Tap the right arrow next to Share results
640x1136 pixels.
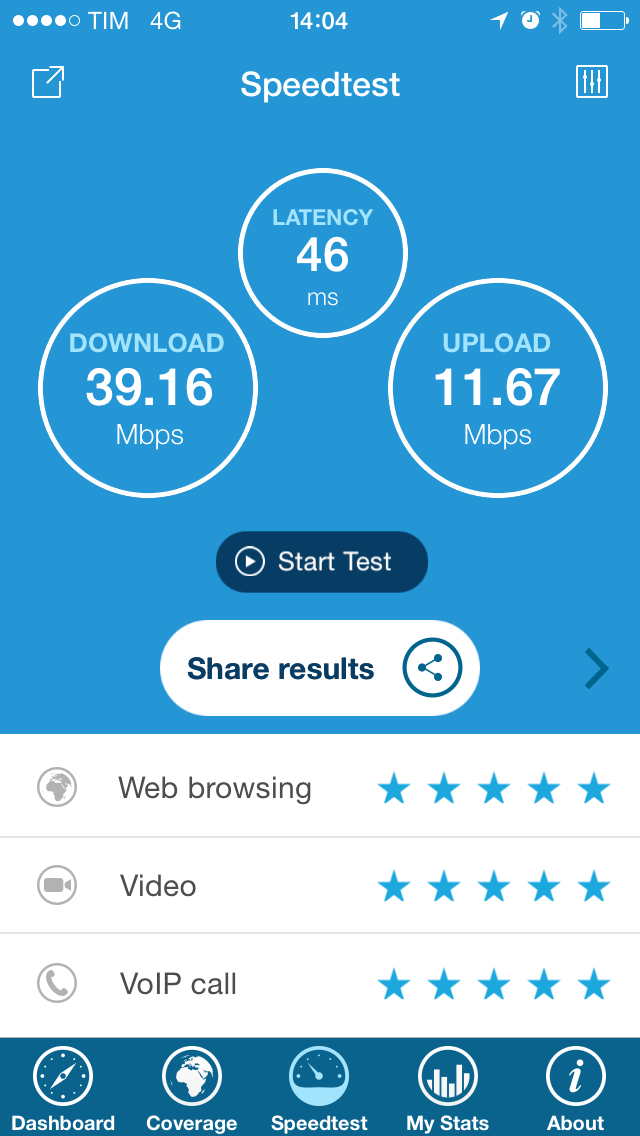[x=597, y=669]
